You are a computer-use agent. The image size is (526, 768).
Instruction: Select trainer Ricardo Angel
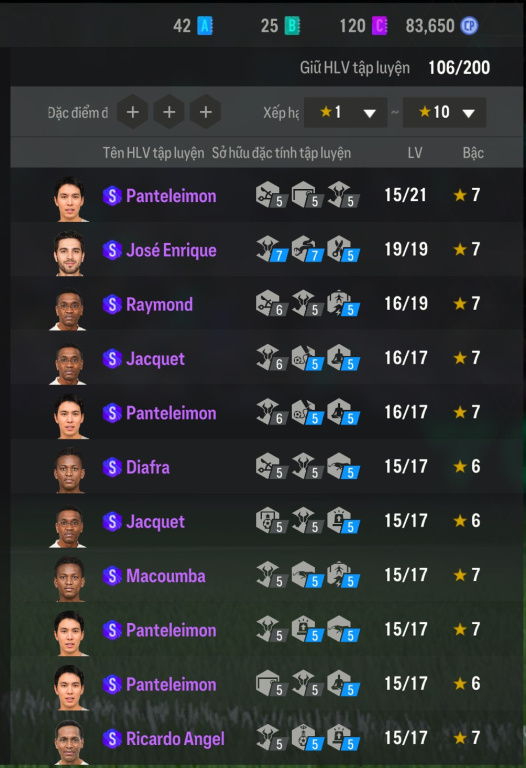[x=266, y=738]
